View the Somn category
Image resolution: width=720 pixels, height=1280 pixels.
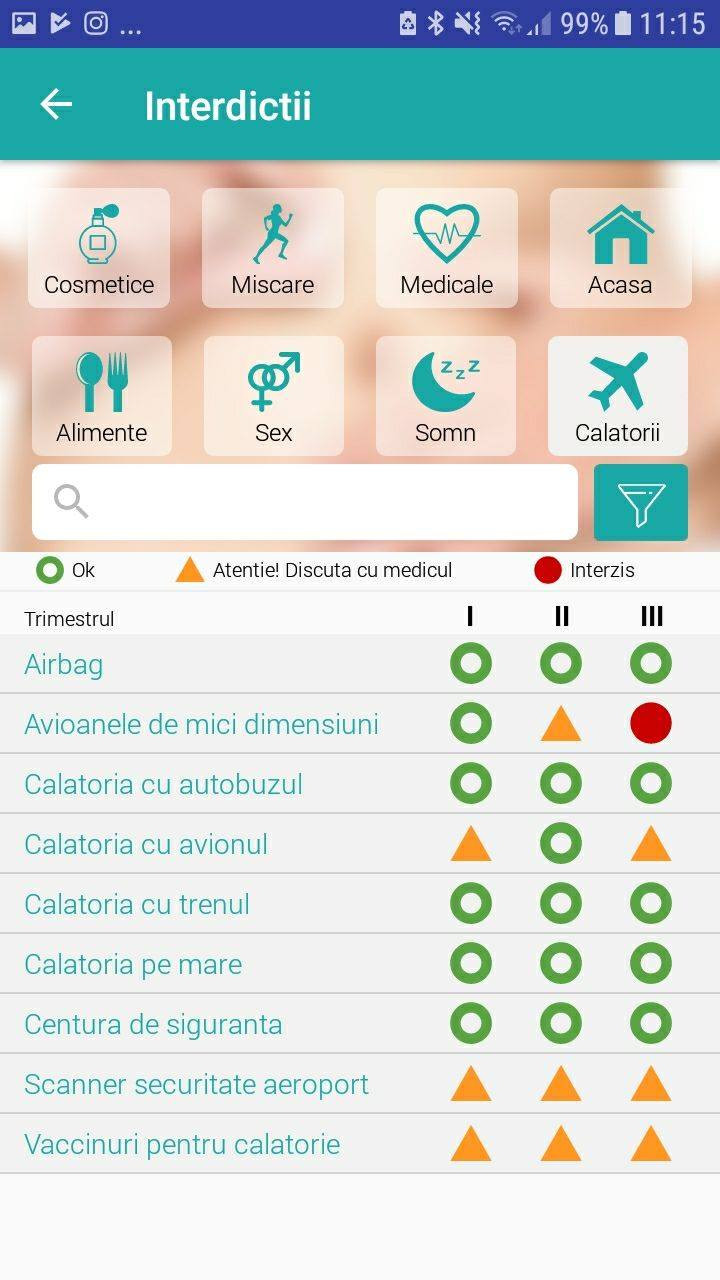pos(445,396)
